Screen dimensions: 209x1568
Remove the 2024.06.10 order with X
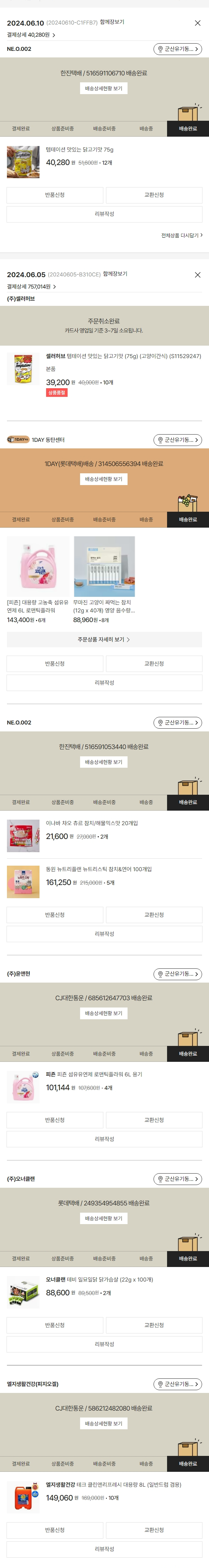(198, 23)
